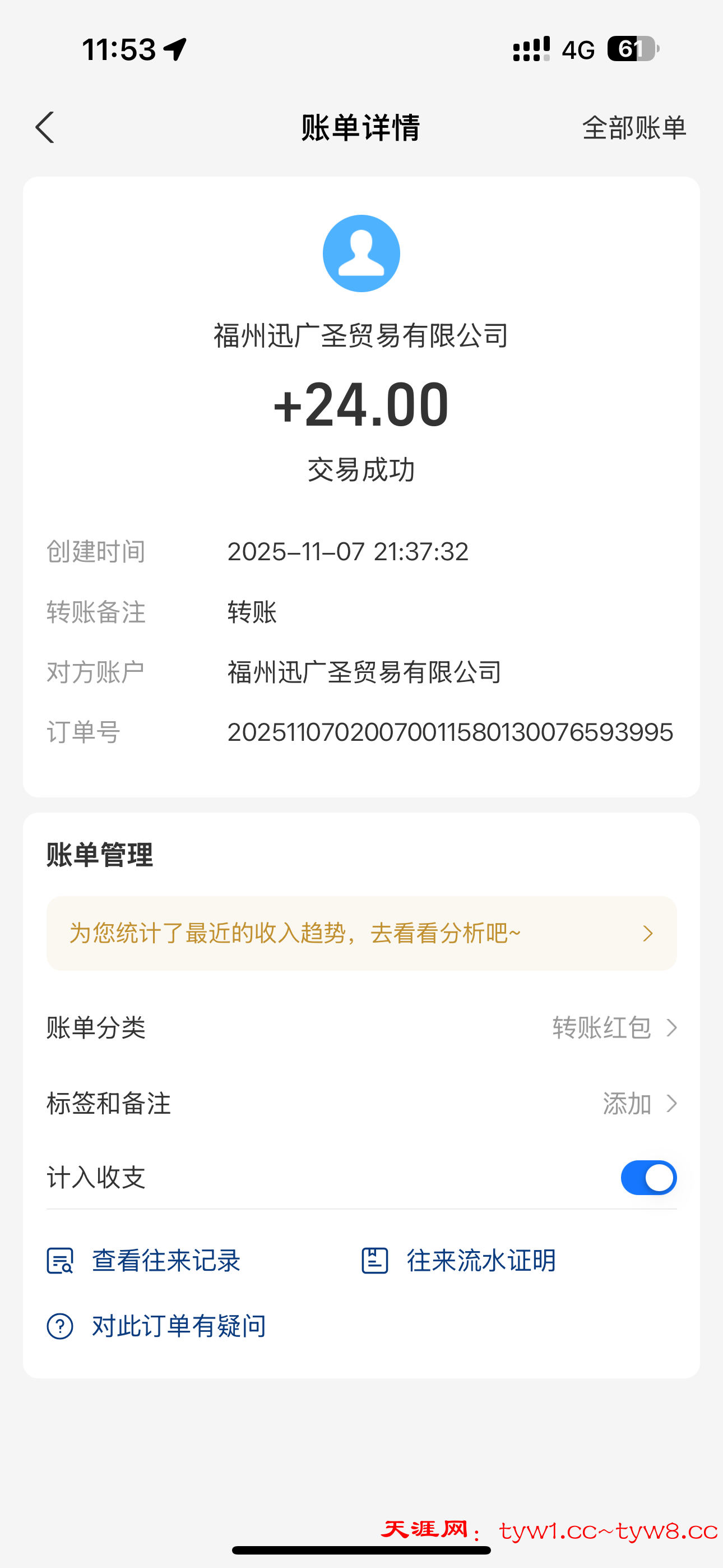Open 往来流水证明 statement proof
The image size is (723, 1568).
(x=459, y=1260)
